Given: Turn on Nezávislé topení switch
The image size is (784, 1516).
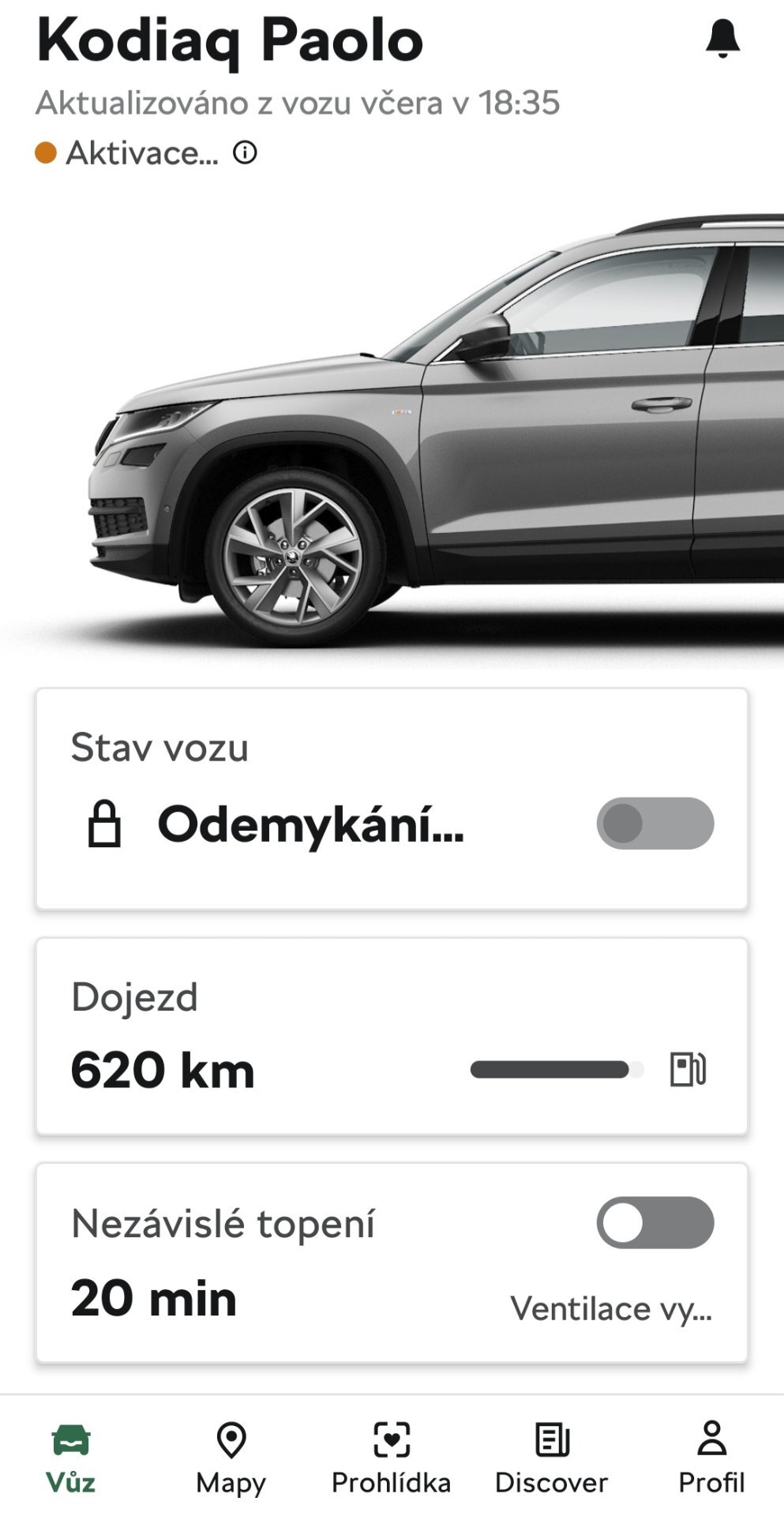Looking at the screenshot, I should click(x=655, y=1222).
